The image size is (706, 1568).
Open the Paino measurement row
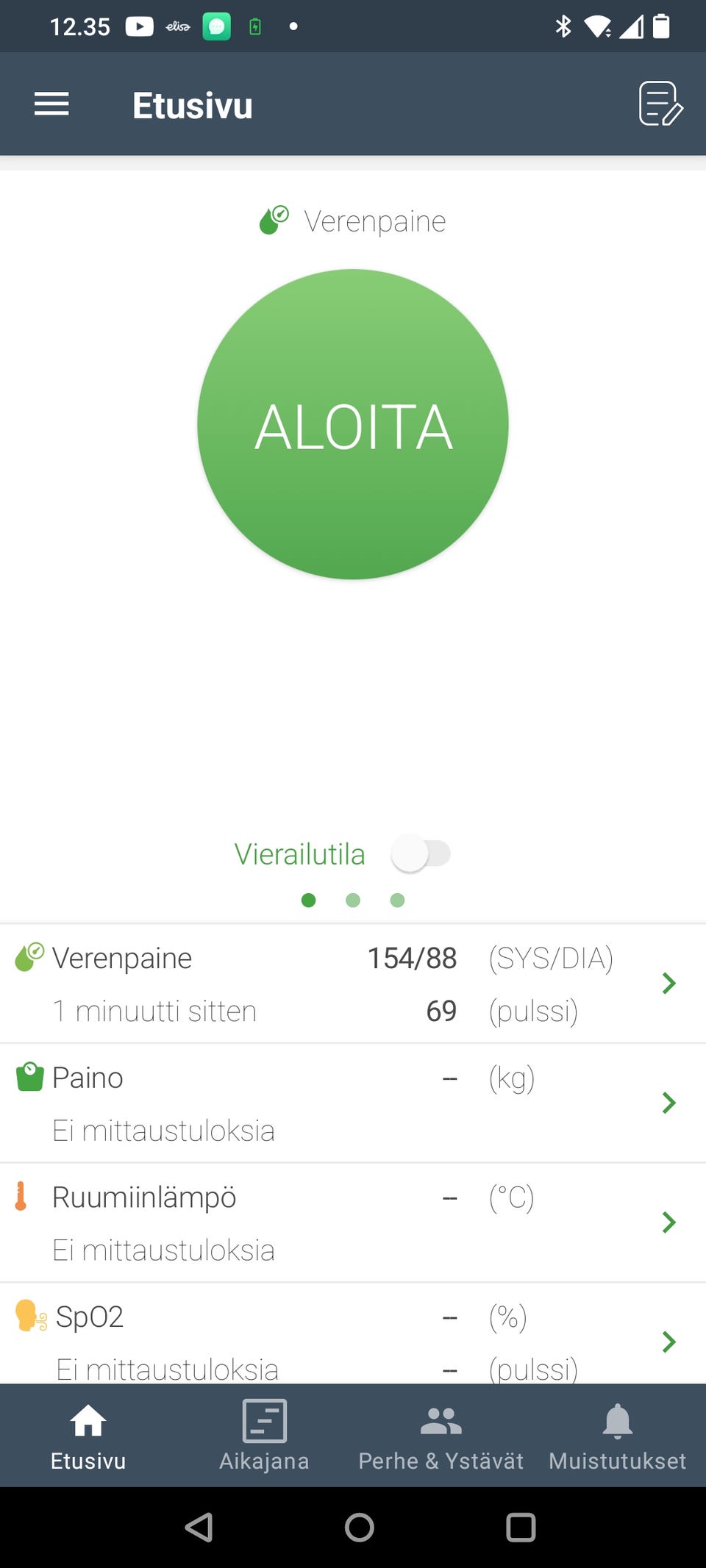(x=353, y=1103)
